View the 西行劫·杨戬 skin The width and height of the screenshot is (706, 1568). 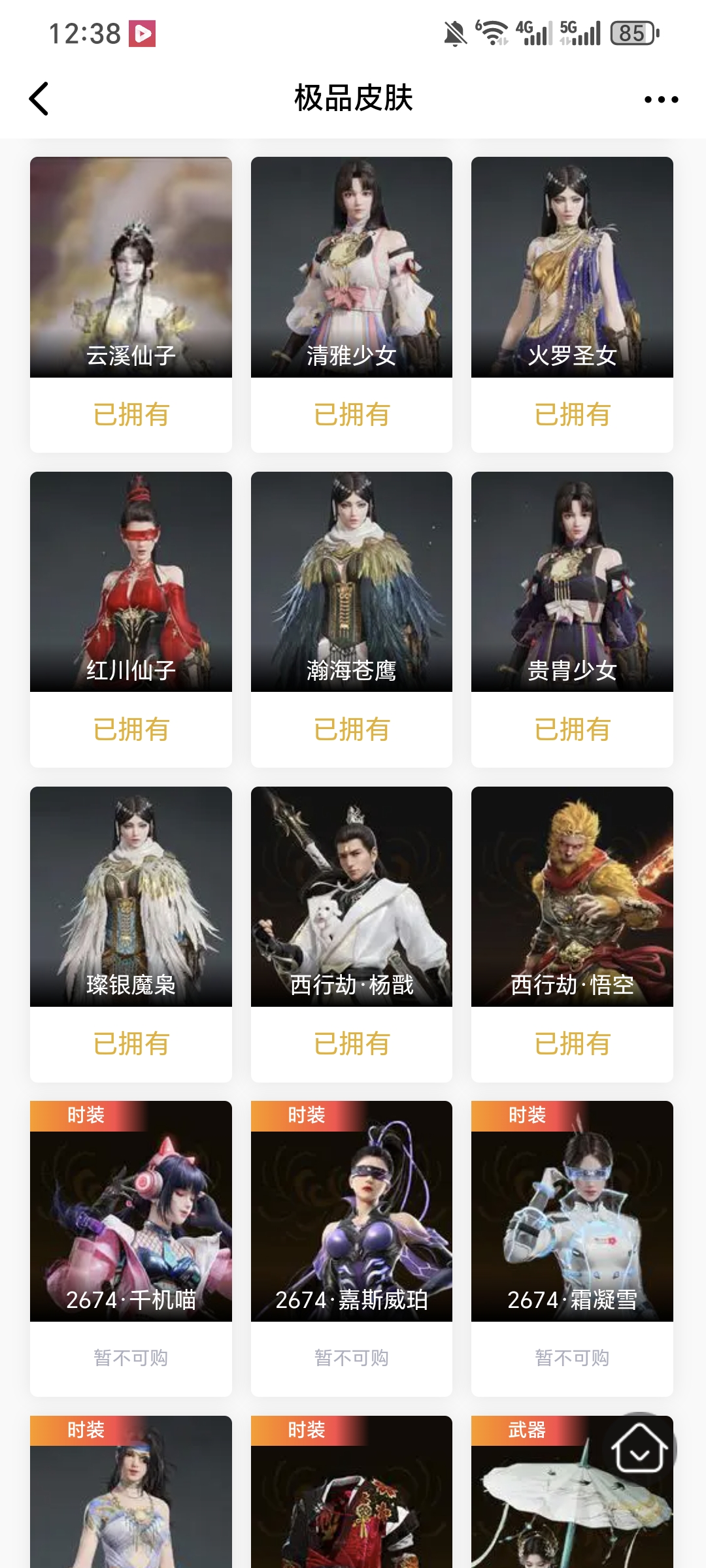[351, 896]
